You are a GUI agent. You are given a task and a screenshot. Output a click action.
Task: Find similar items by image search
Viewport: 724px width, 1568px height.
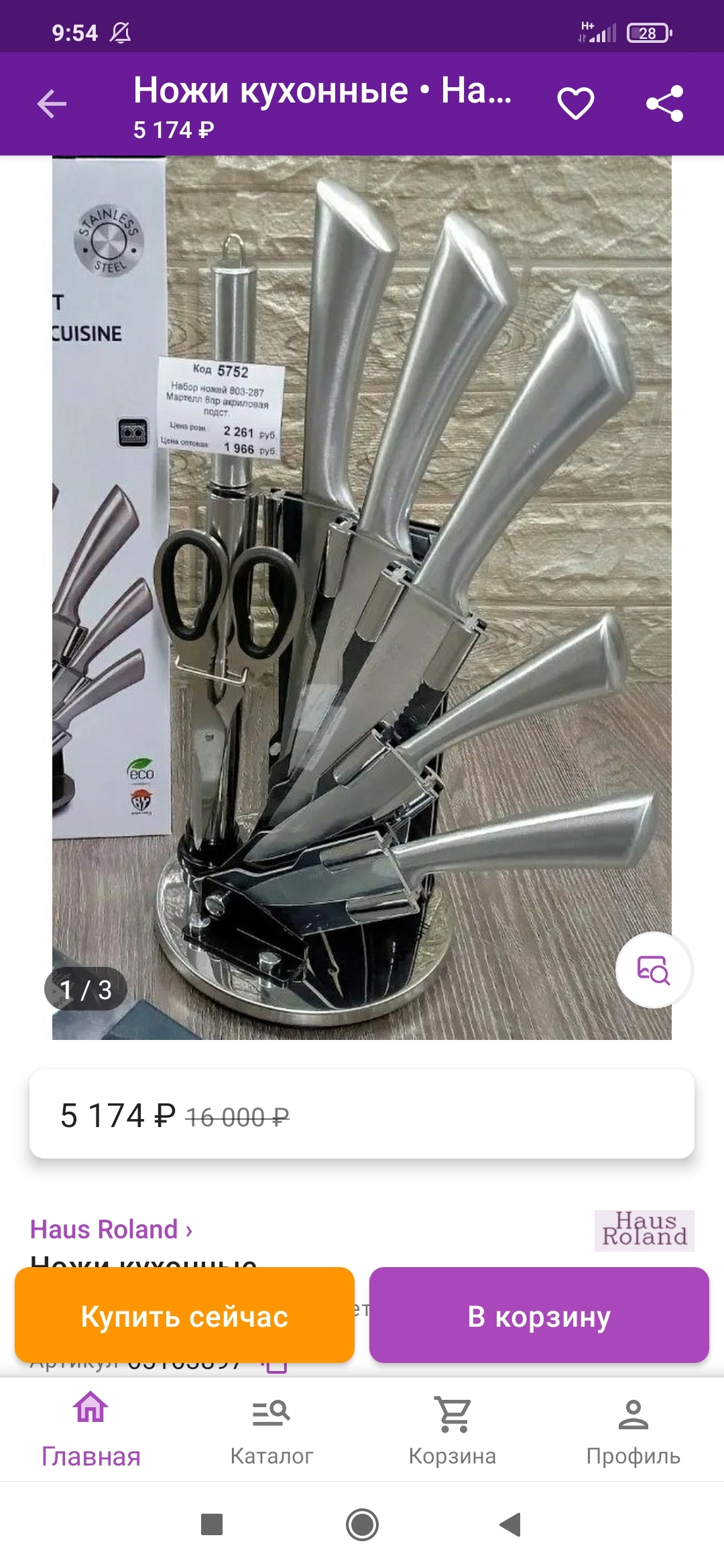click(x=654, y=970)
